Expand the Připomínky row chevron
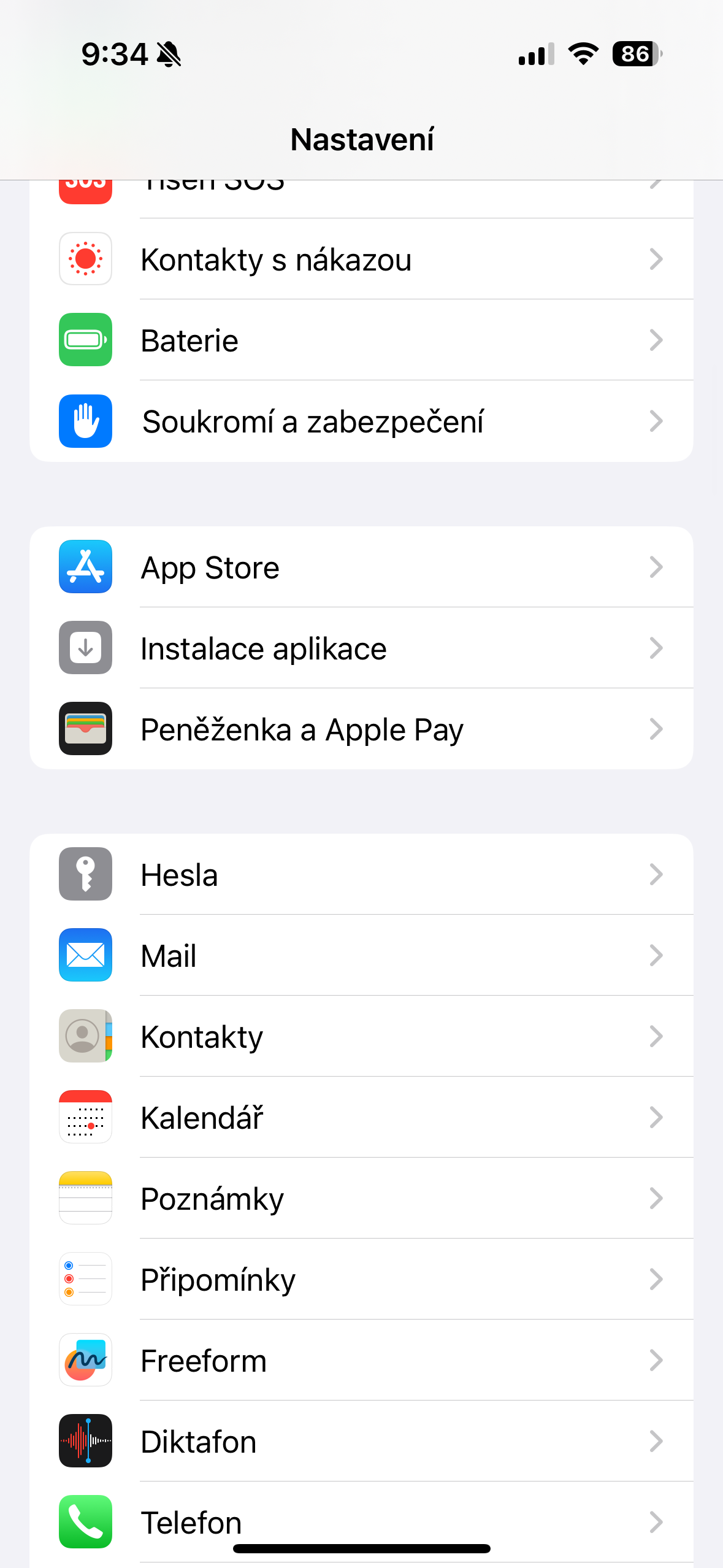Image resolution: width=723 pixels, height=1568 pixels. pos(656,1279)
